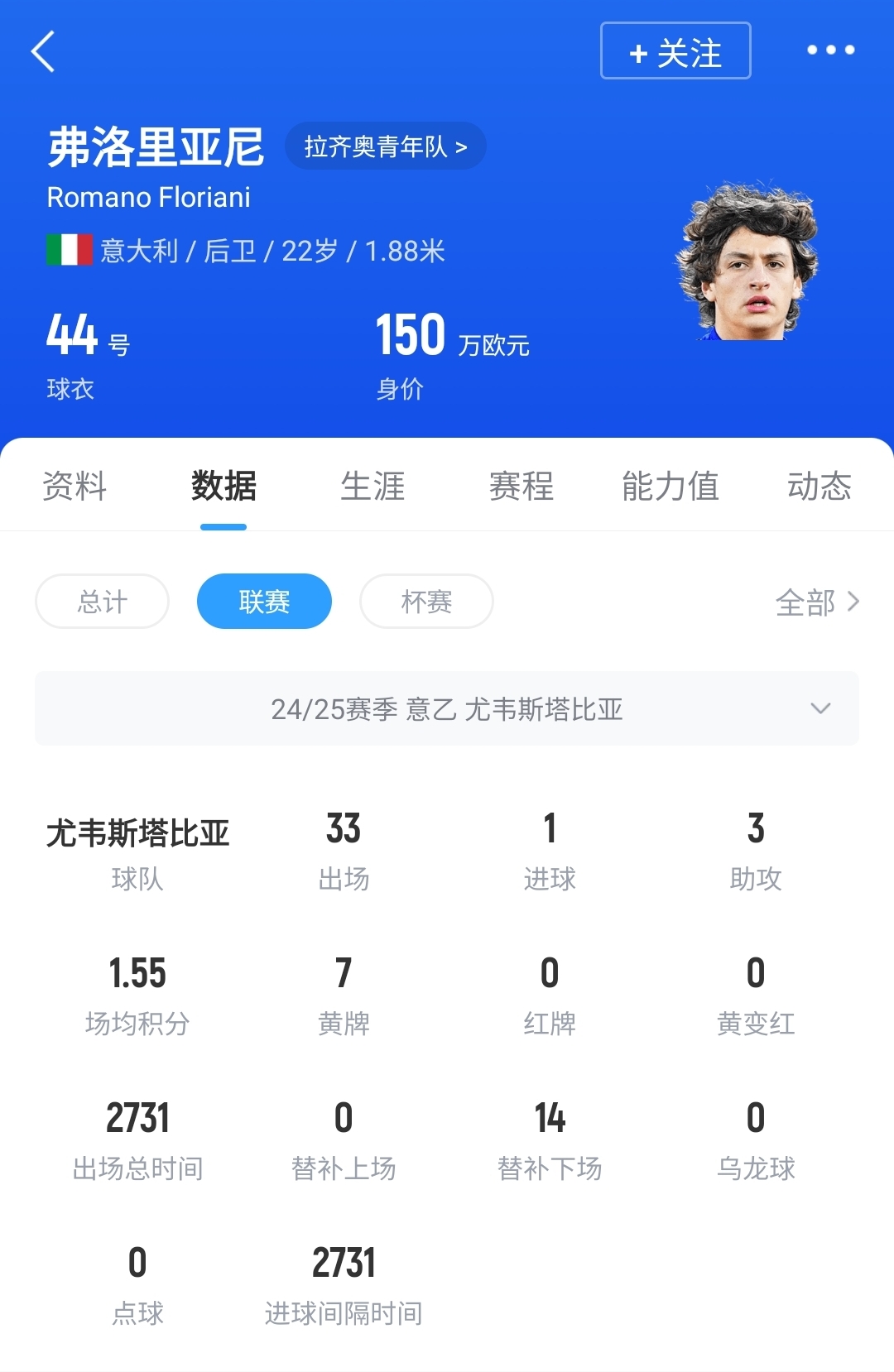
Task: Select the 数据 tab
Action: 223,486
